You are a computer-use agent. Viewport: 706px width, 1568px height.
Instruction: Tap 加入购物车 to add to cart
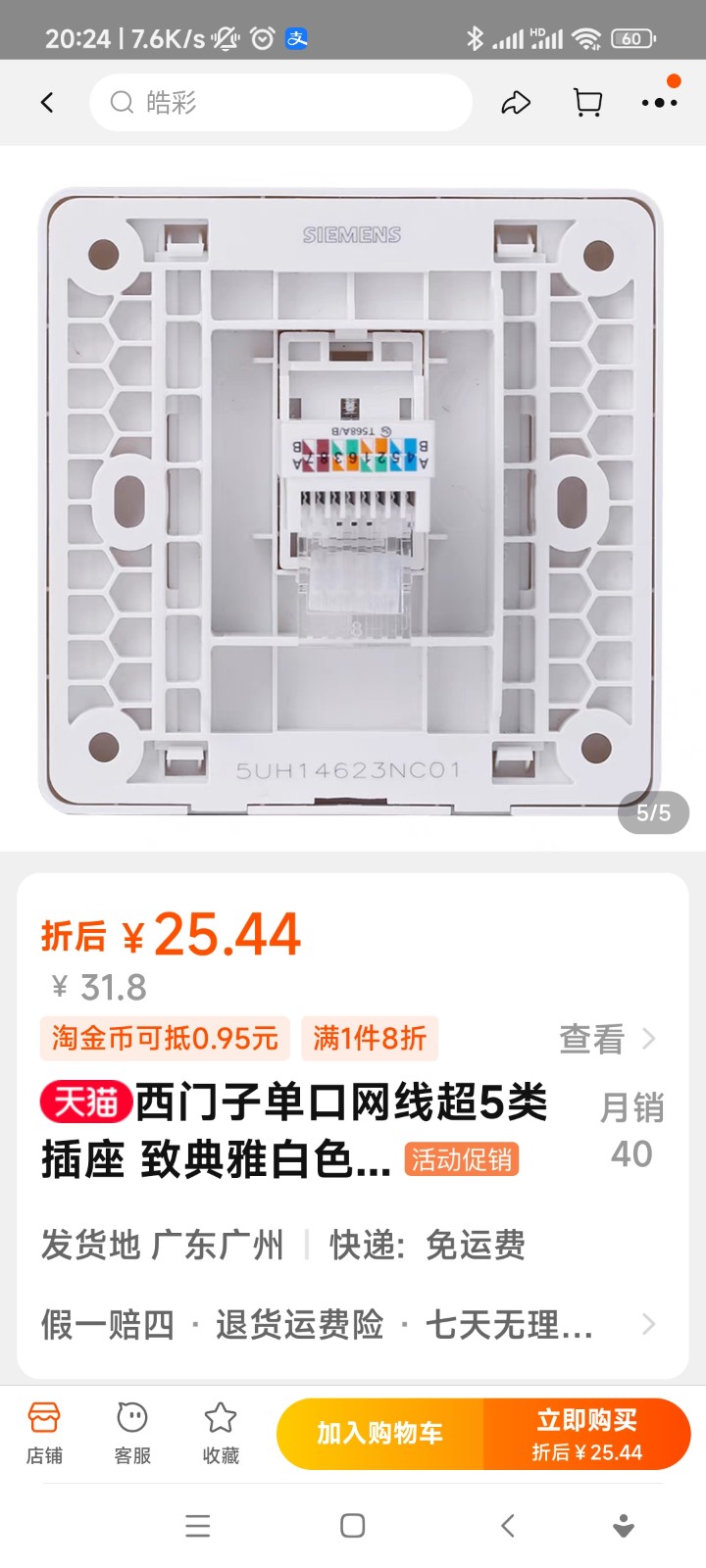(380, 1434)
